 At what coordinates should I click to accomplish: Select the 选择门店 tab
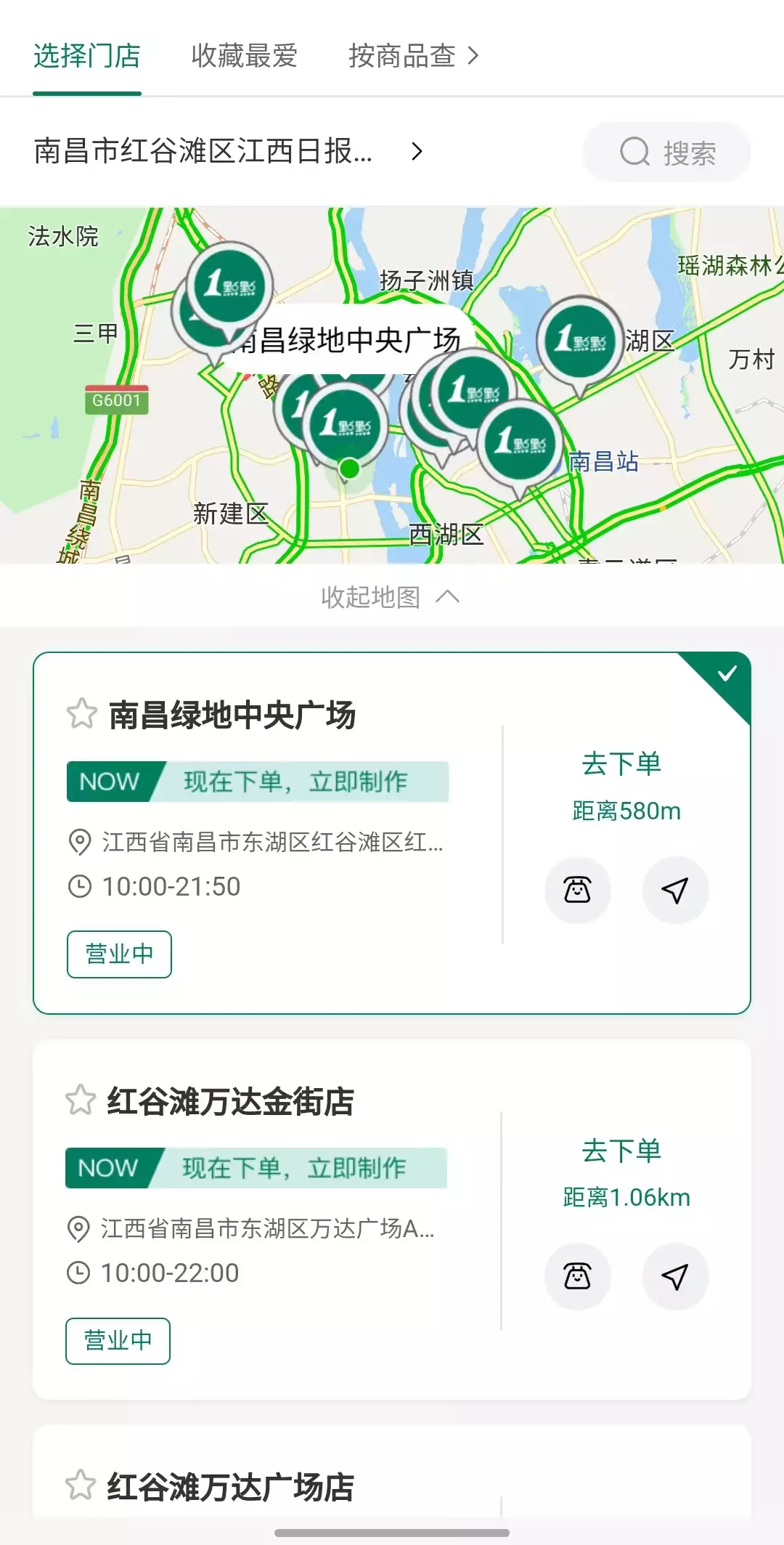[87, 56]
